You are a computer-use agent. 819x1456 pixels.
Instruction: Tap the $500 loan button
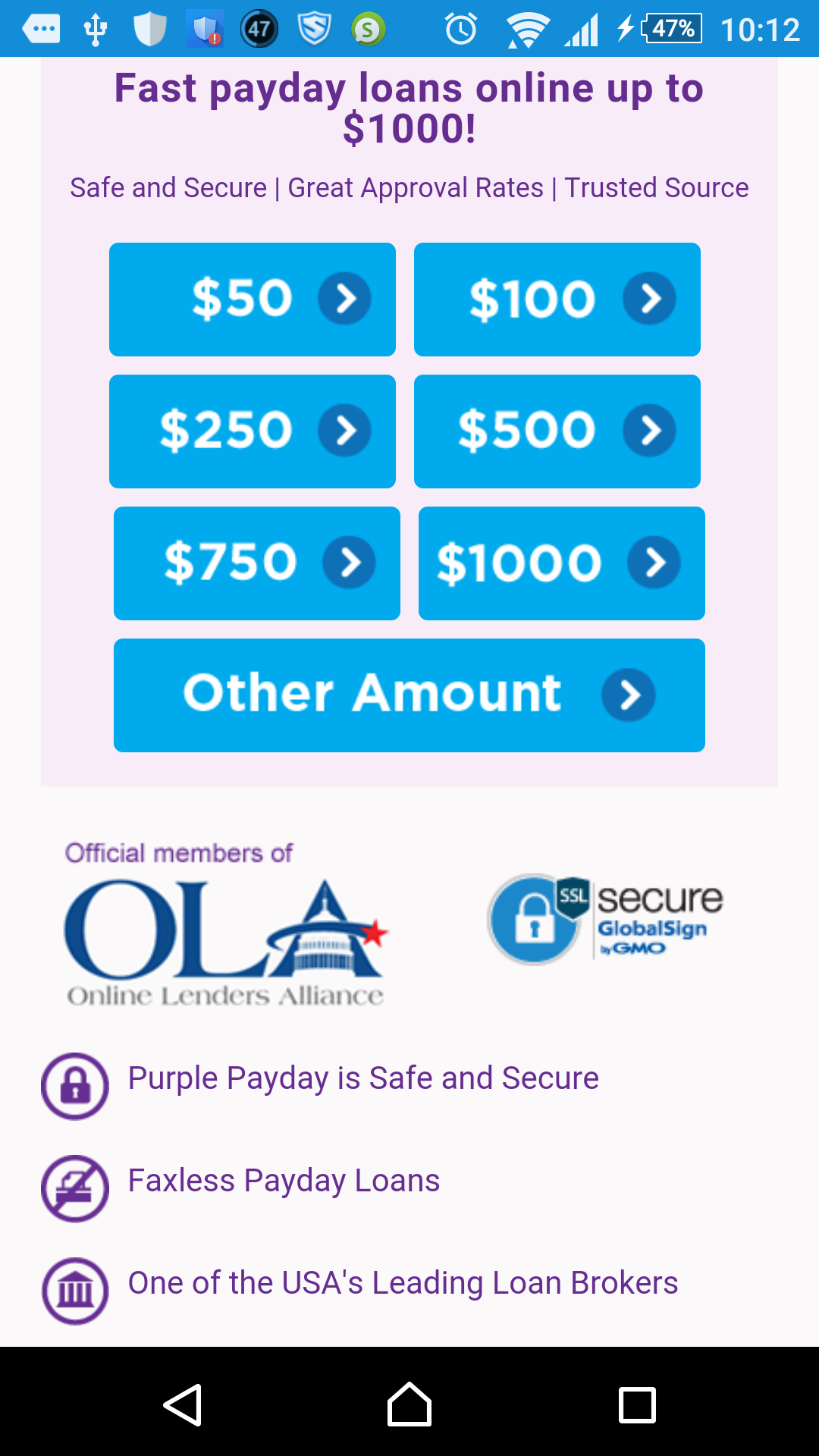pyautogui.click(x=557, y=431)
